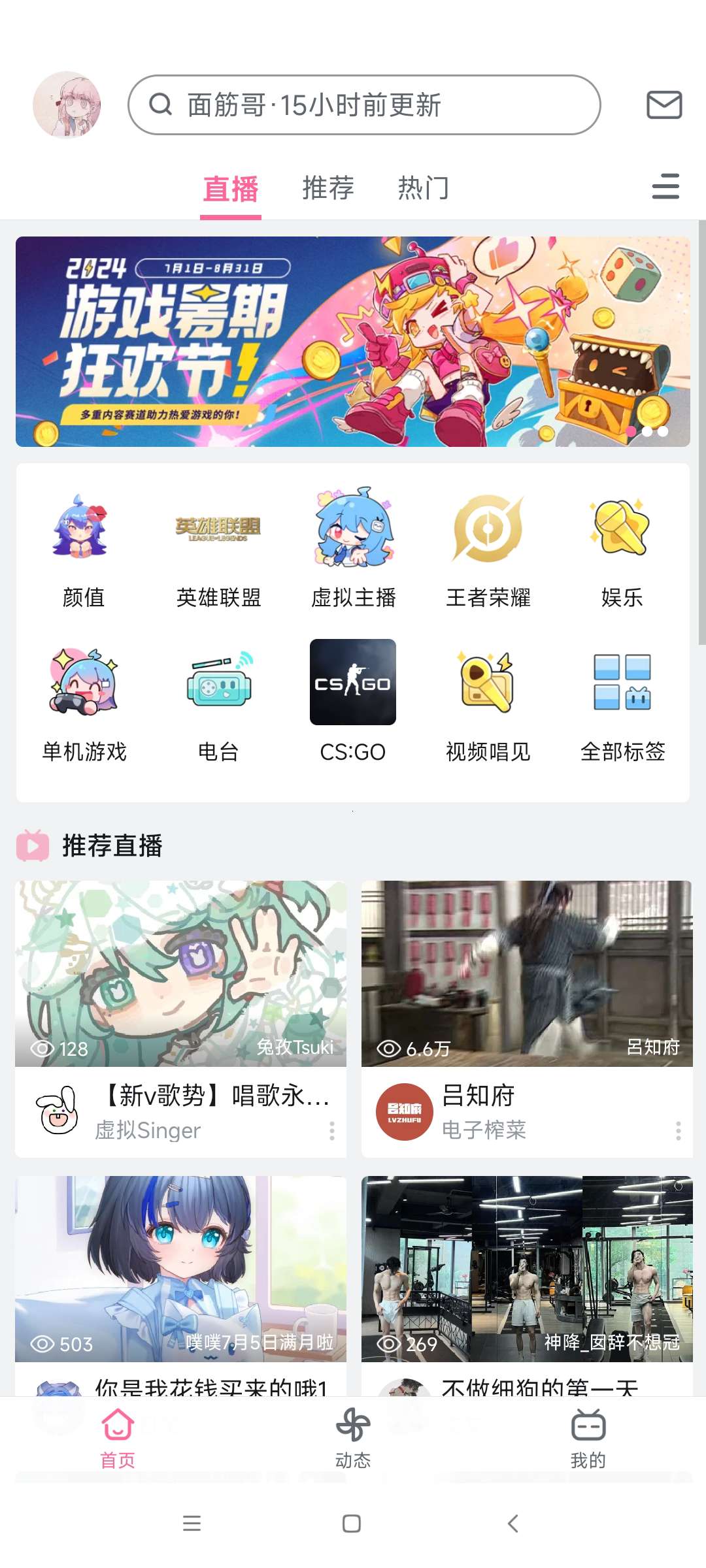
Task: Switch to the 热门 tab
Action: point(423,188)
